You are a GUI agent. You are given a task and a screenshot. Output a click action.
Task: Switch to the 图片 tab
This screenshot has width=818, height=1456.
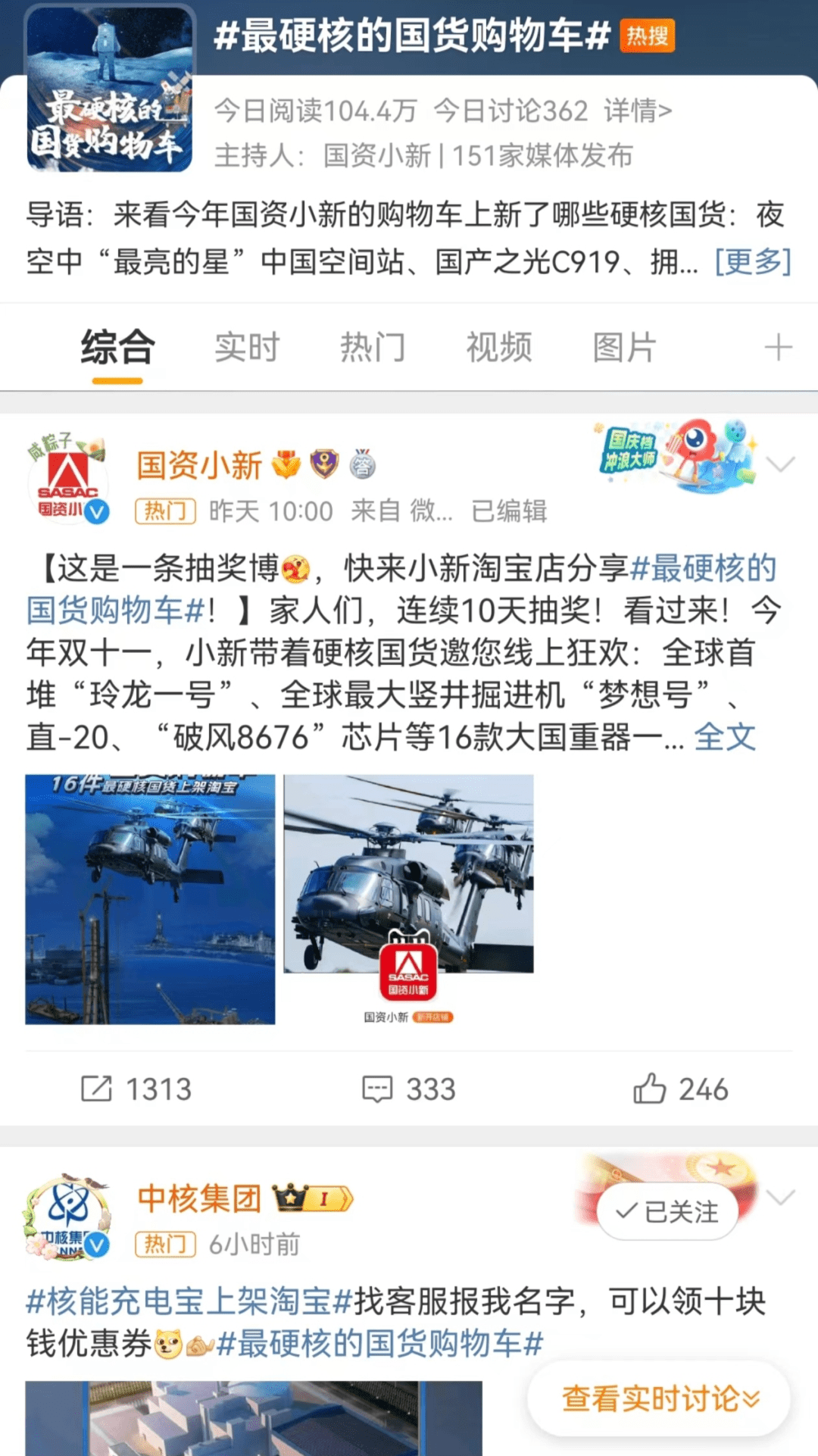[624, 348]
